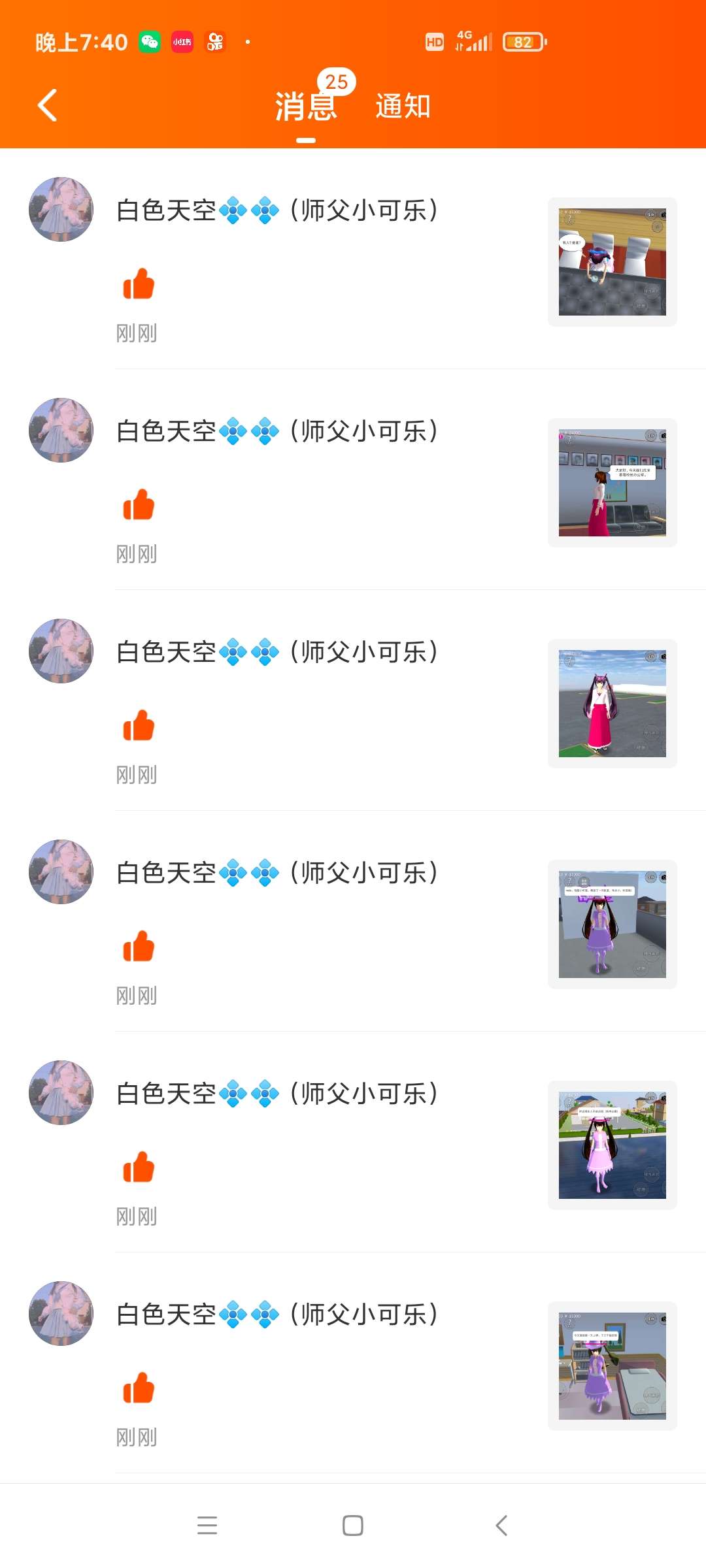Go back using the top-left arrow
Image resolution: width=706 pixels, height=1568 pixels.
(47, 105)
